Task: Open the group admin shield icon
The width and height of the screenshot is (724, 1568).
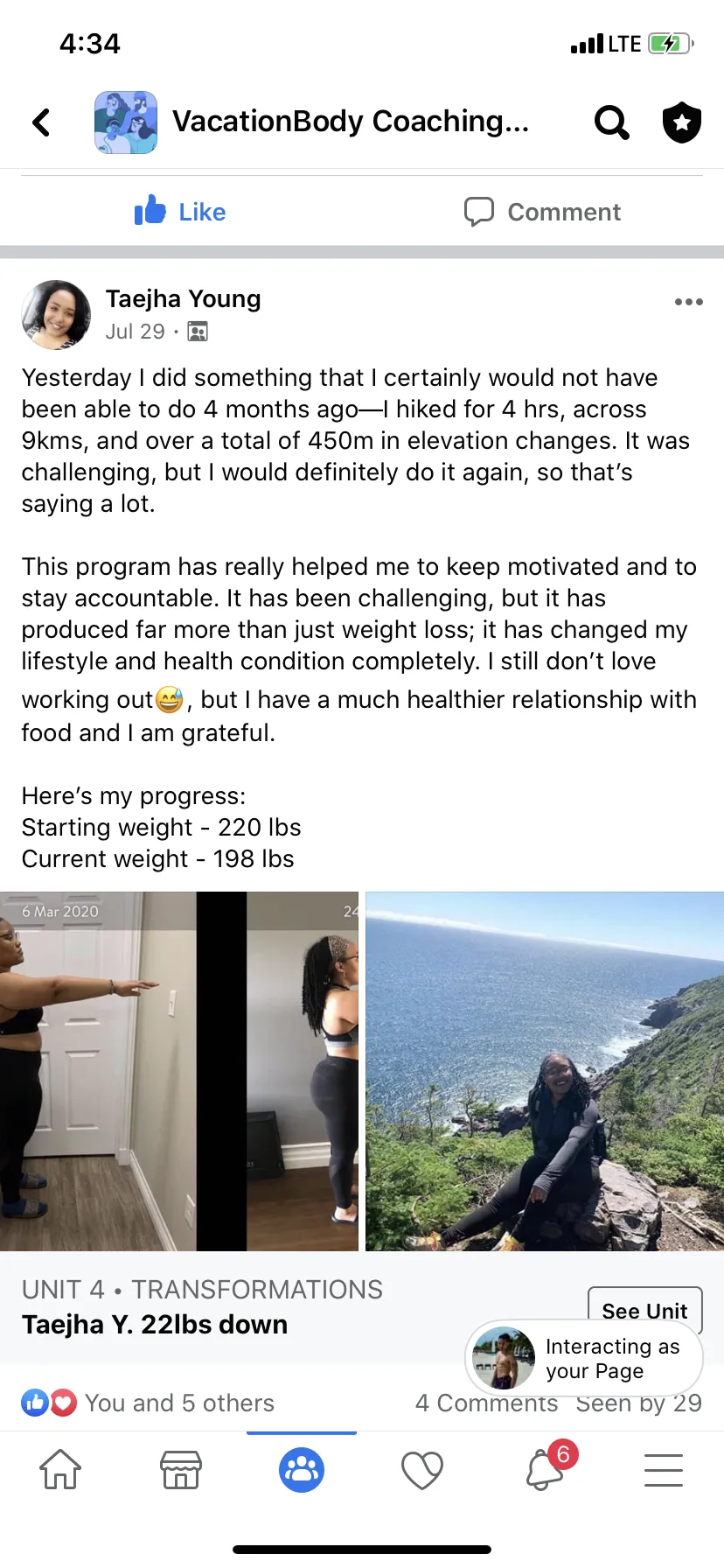Action: point(682,122)
